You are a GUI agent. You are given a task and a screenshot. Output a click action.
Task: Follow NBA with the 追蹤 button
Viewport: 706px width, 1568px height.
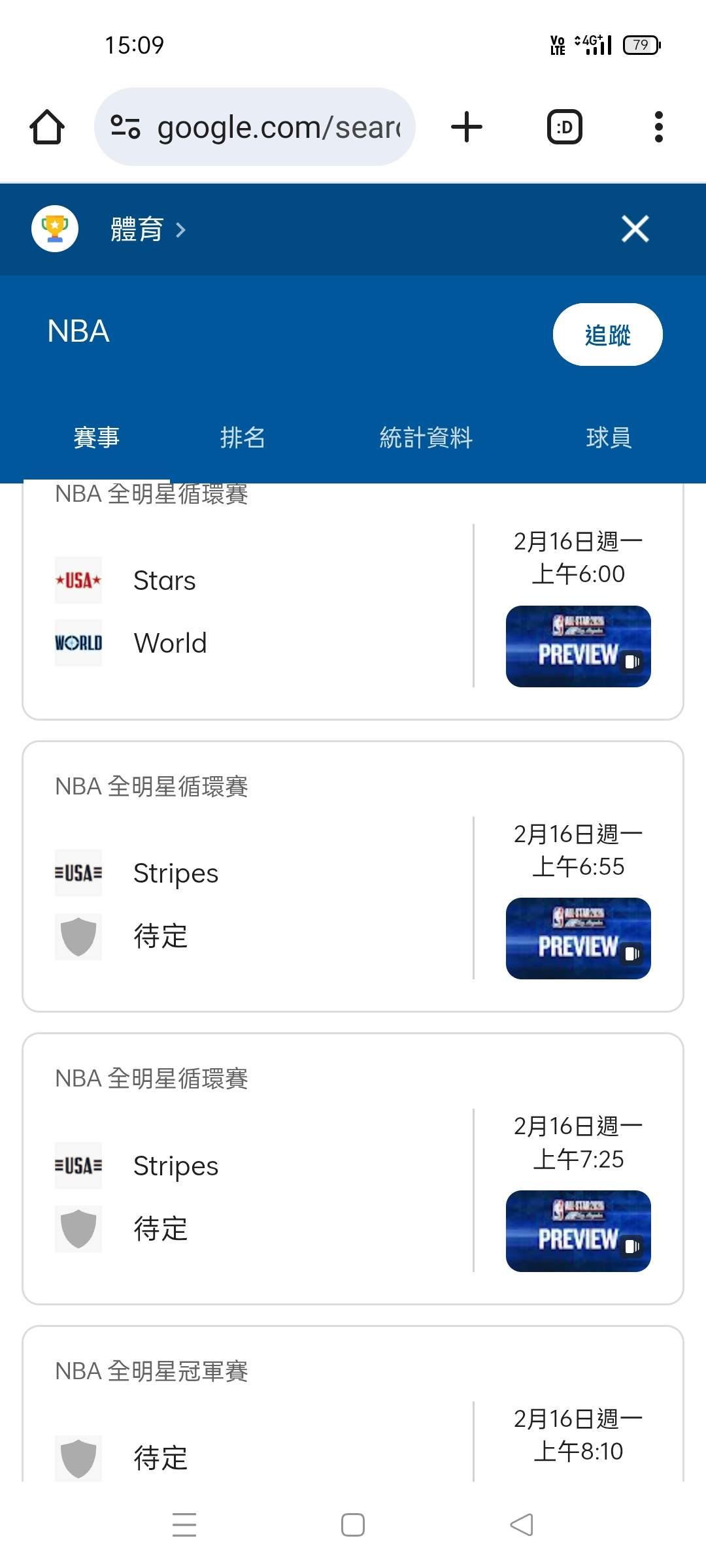click(x=607, y=335)
